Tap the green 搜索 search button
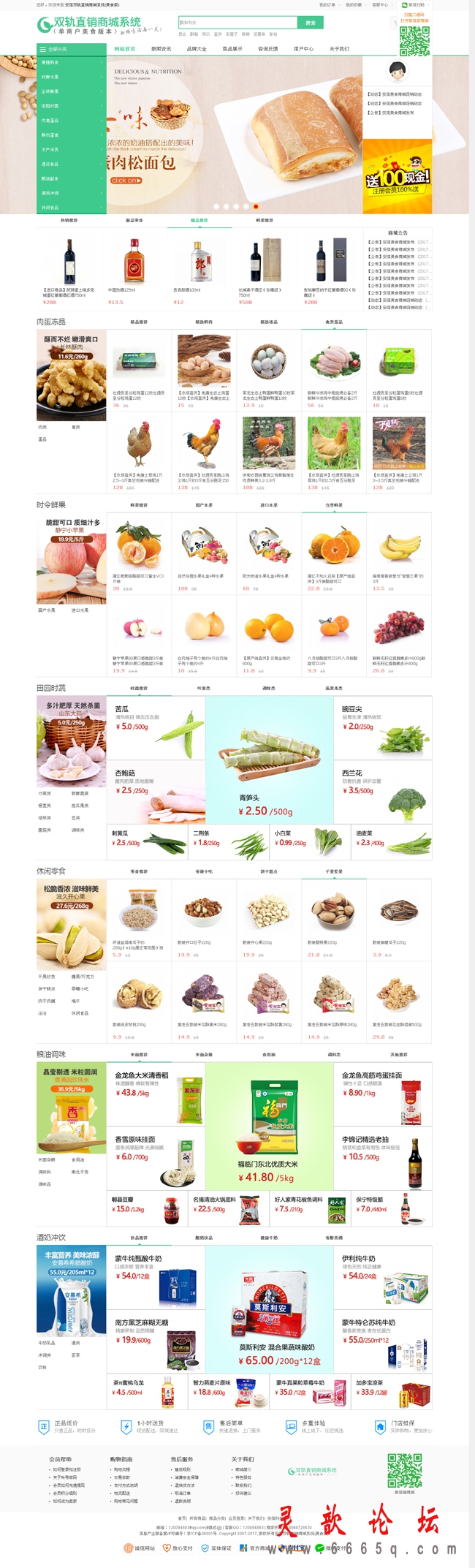This screenshot has width=475, height=1568. [x=311, y=23]
